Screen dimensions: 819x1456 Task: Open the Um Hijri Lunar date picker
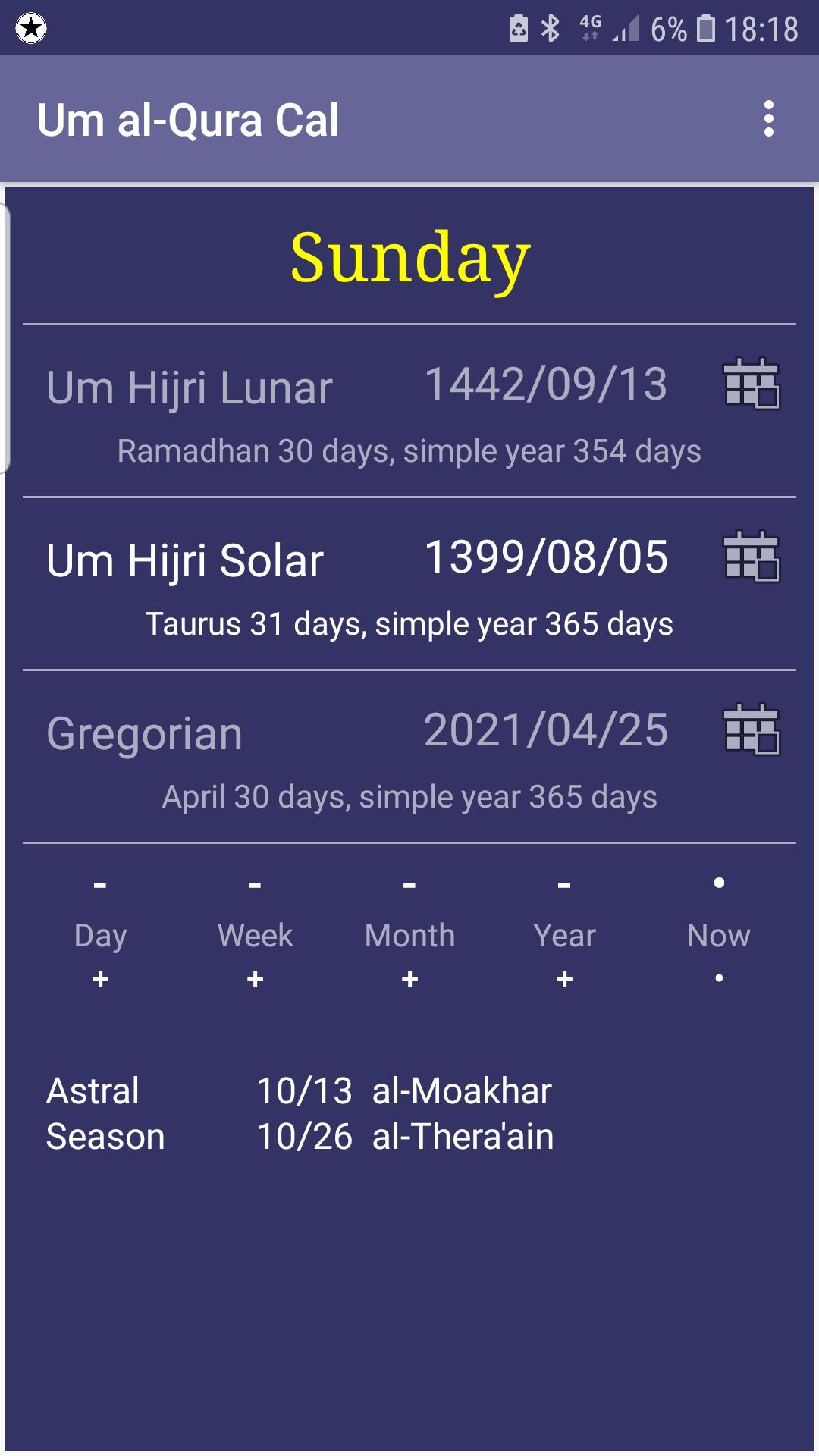tap(752, 384)
